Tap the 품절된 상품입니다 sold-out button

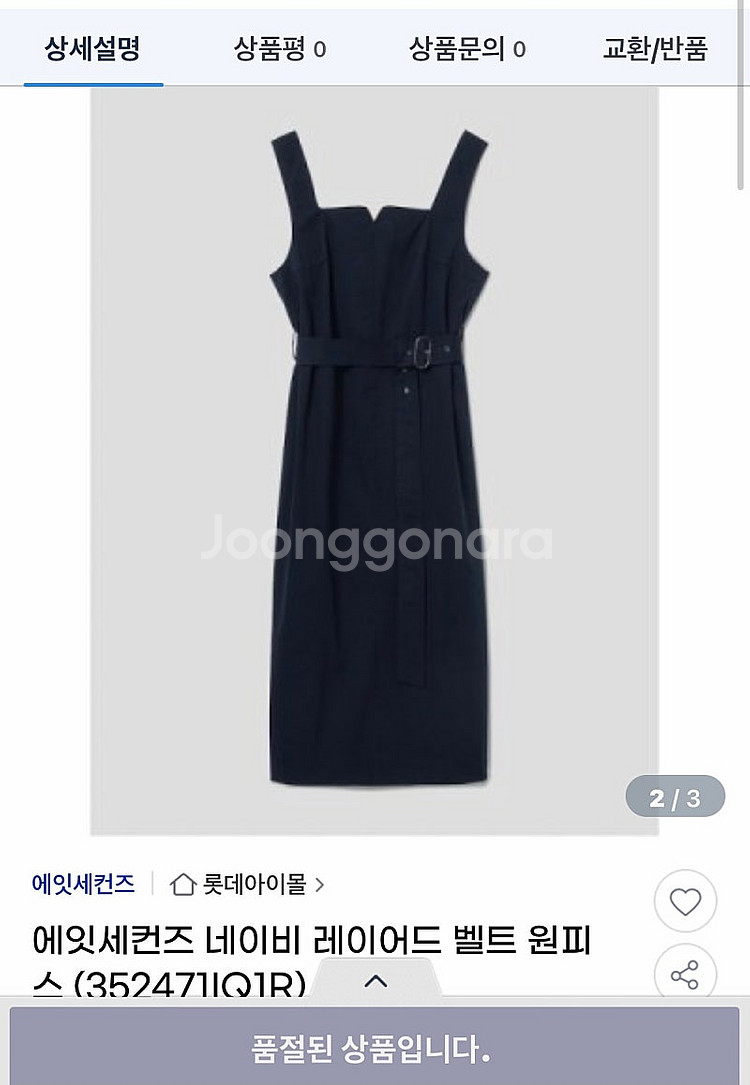[x=375, y=1050]
